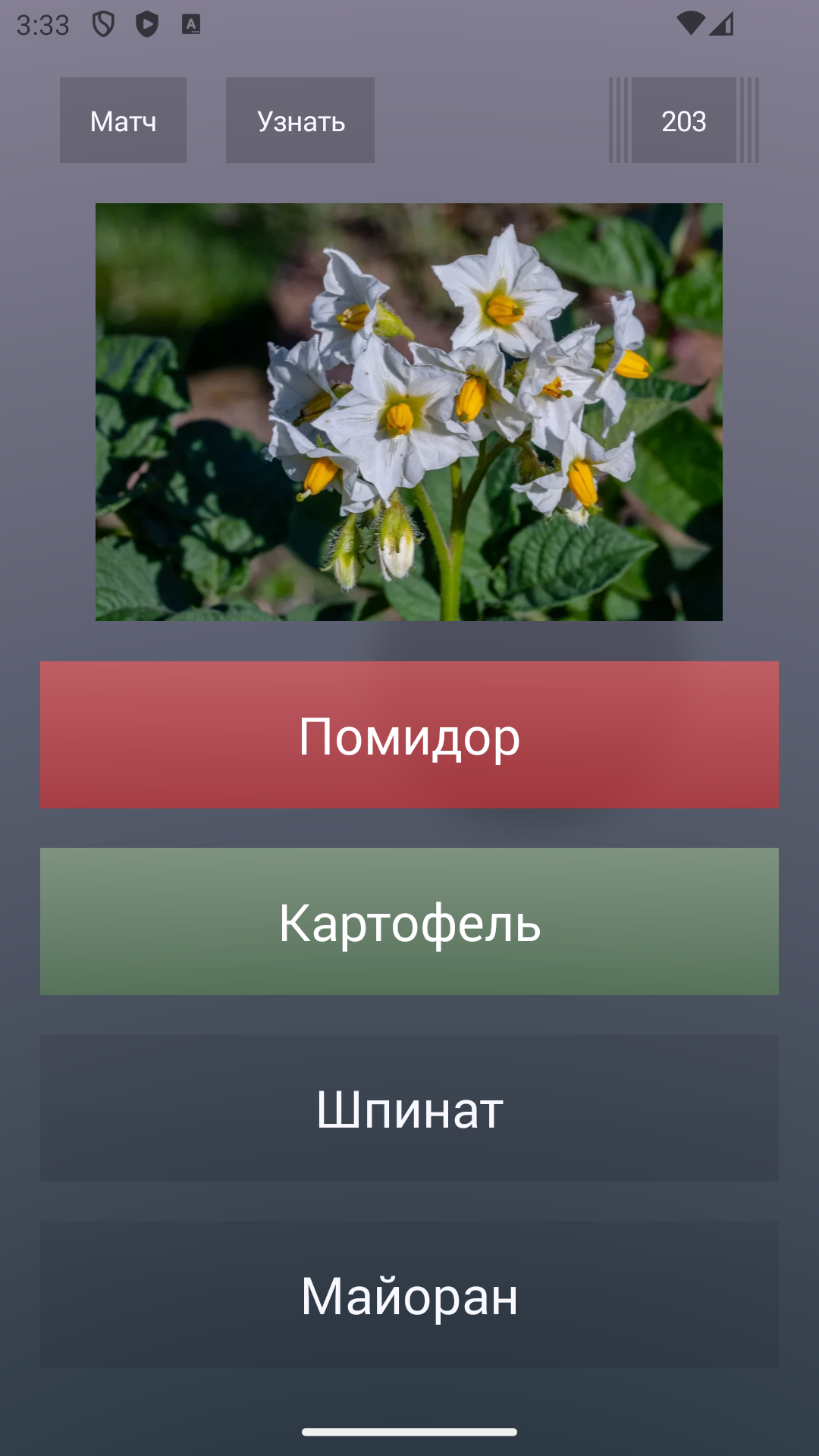Choose Картофель as the answer

pyautogui.click(x=409, y=921)
